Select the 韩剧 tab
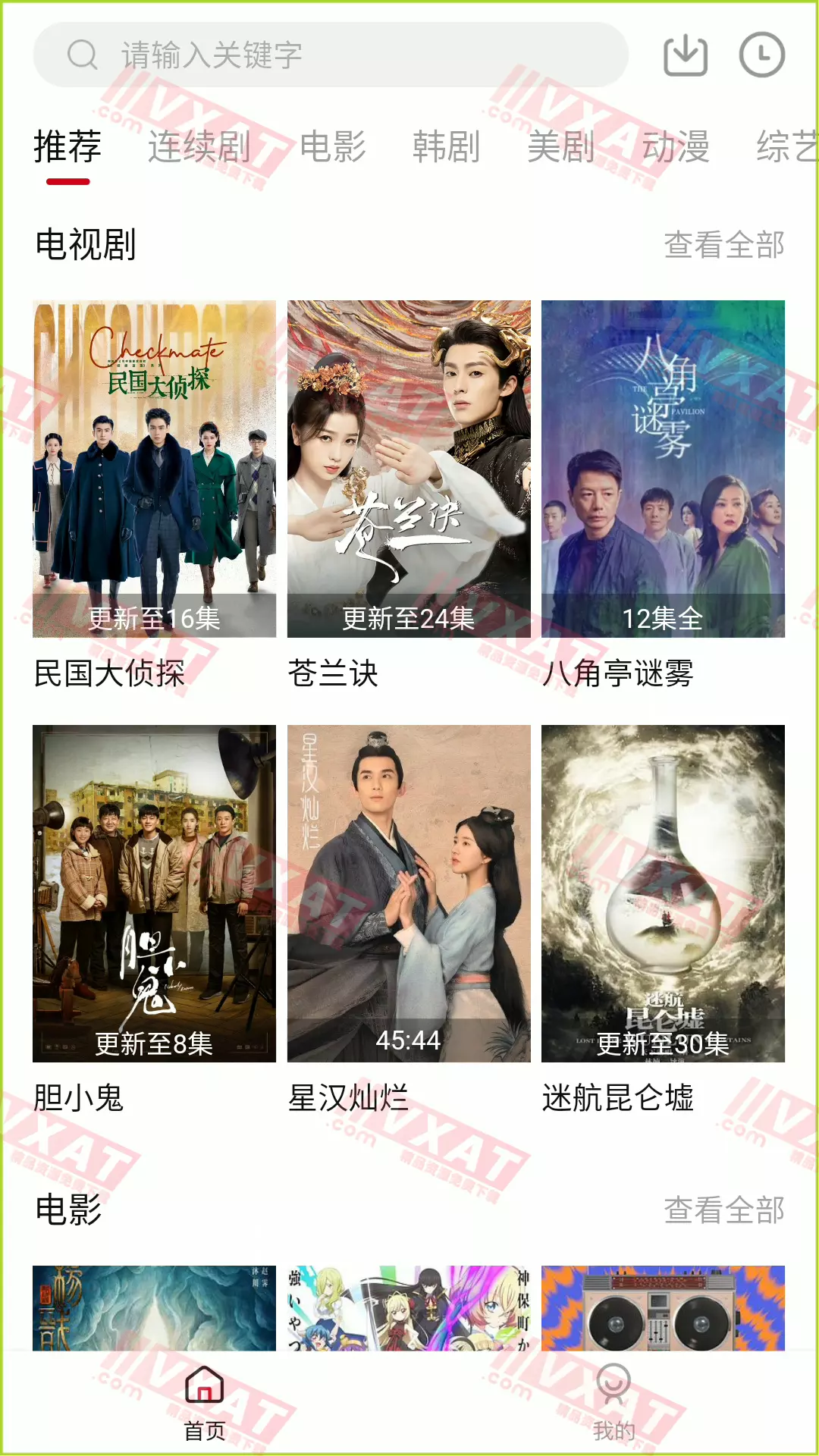Image resolution: width=819 pixels, height=1456 pixels. [446, 146]
